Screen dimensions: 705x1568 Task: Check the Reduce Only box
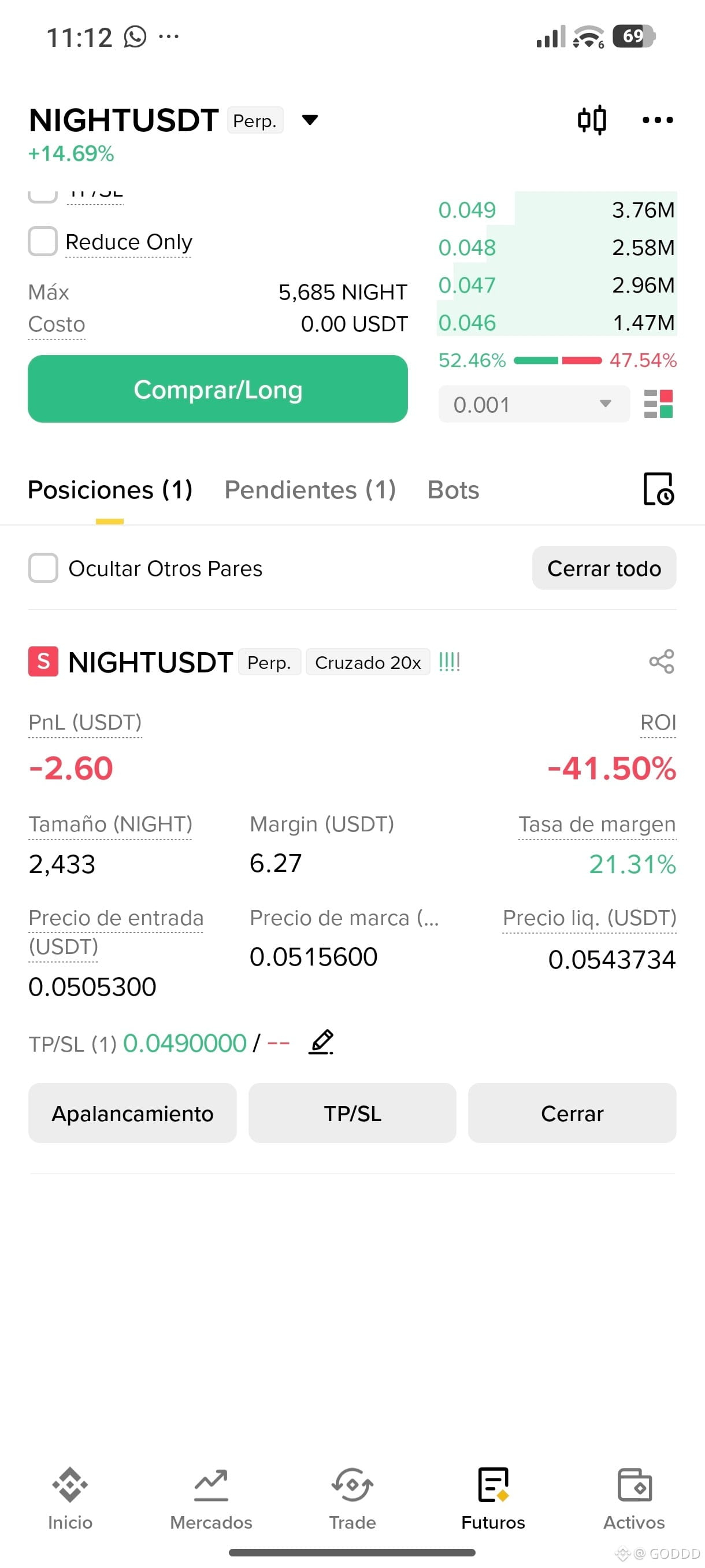pyautogui.click(x=43, y=242)
